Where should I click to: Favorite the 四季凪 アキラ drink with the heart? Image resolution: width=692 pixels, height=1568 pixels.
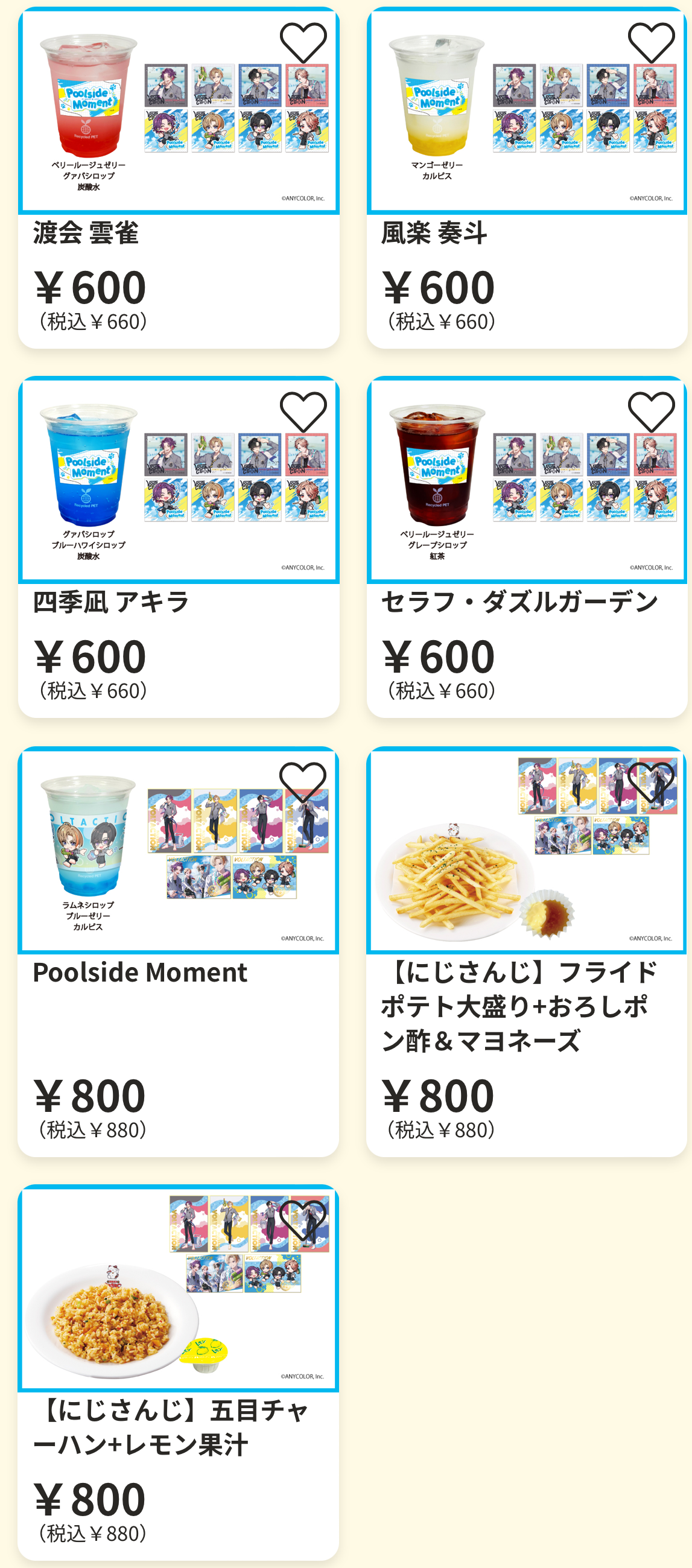[x=303, y=411]
